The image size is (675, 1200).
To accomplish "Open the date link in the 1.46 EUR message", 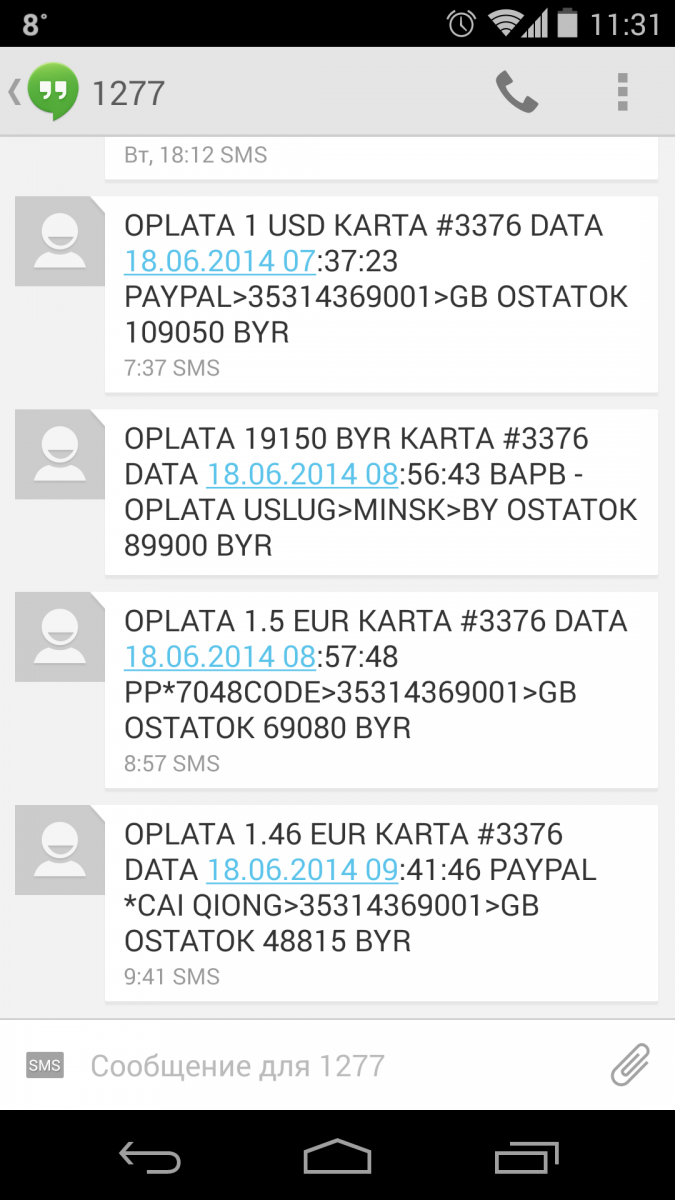I will tap(302, 870).
